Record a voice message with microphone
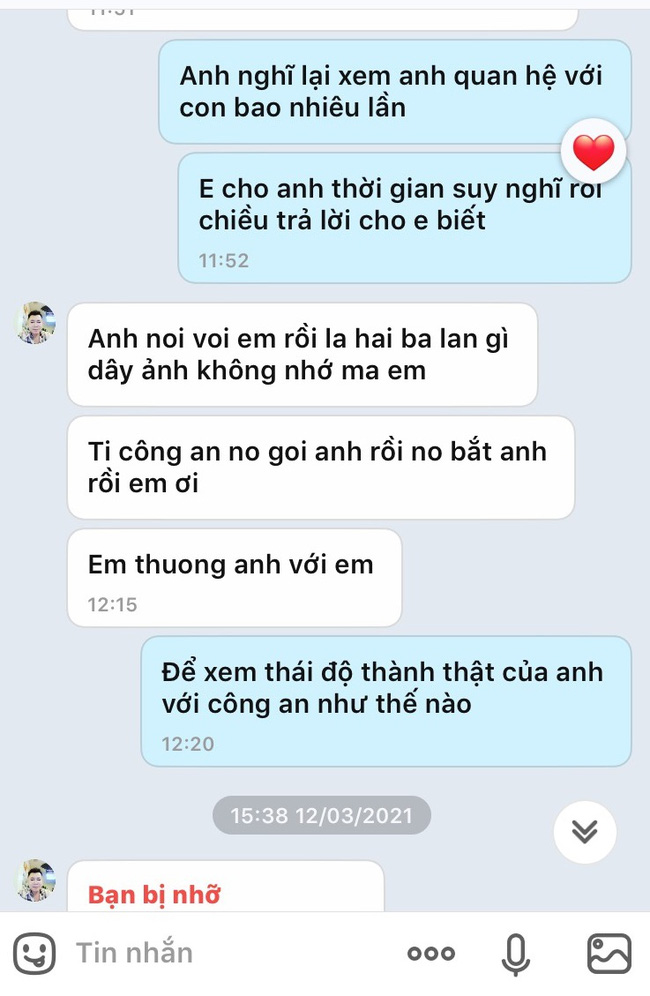 pos(516,954)
